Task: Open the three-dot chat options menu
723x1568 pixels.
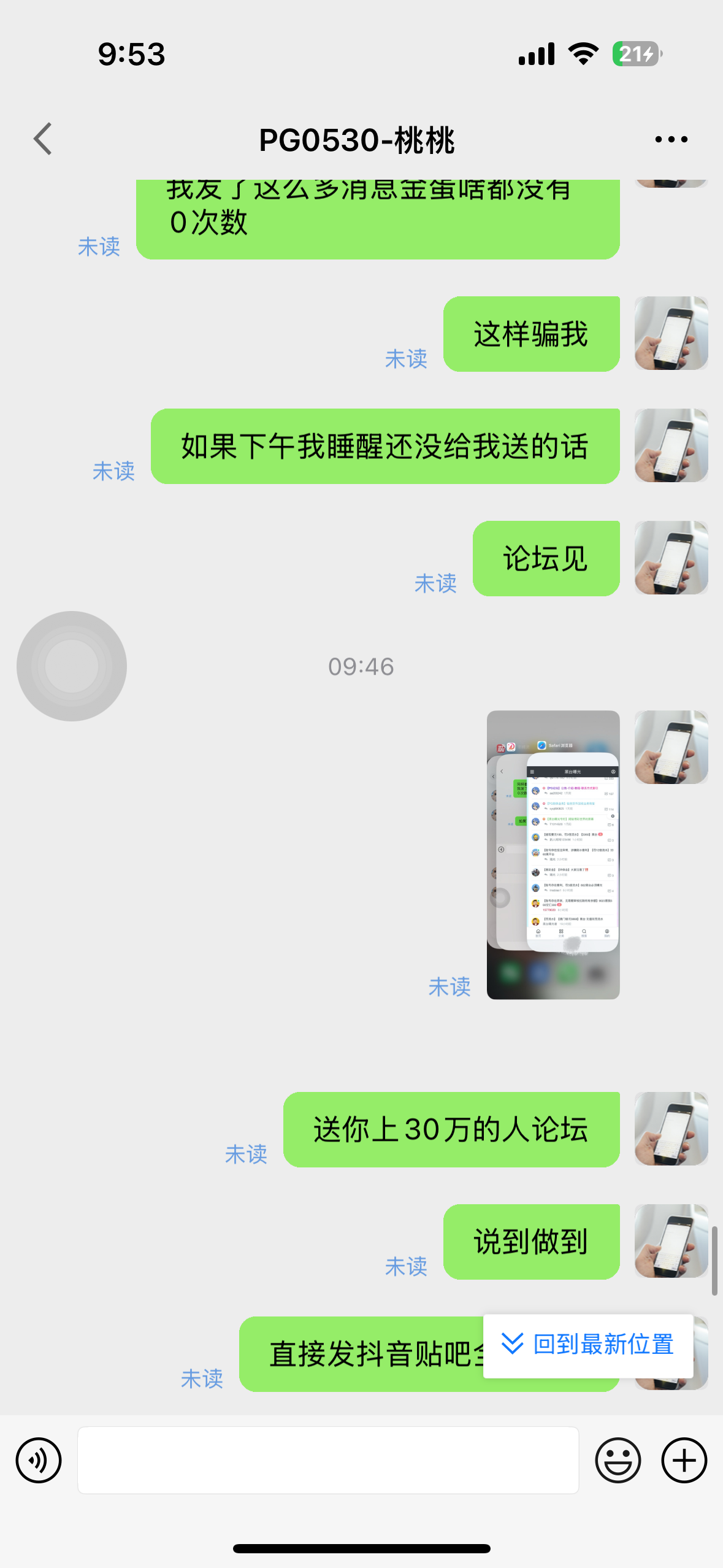Action: click(671, 139)
